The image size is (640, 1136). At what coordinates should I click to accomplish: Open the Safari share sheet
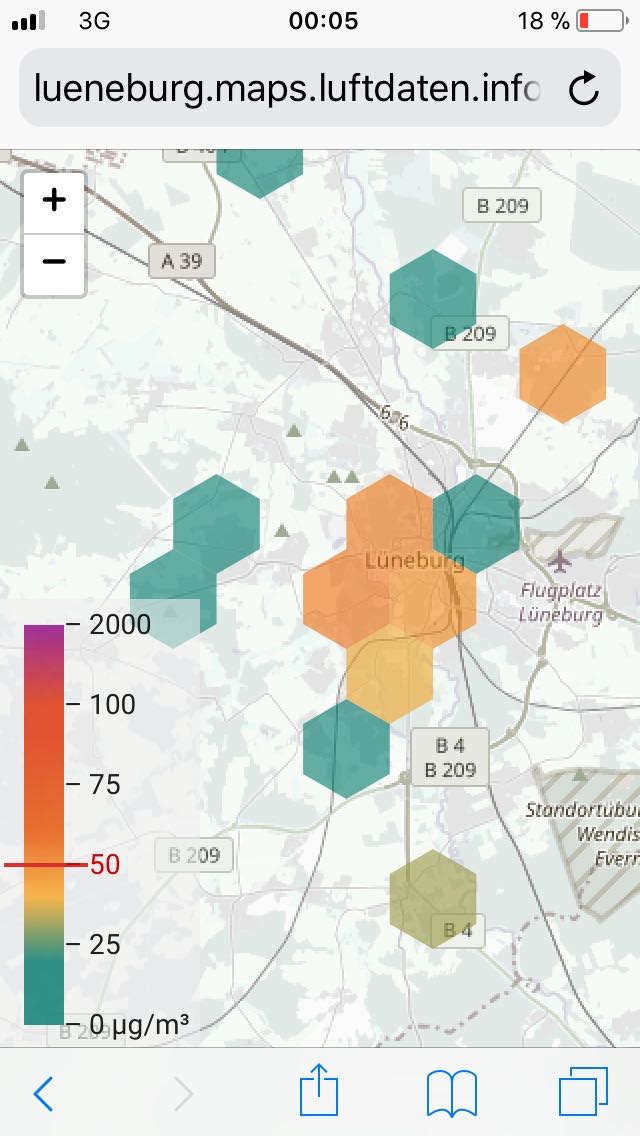pos(319,1090)
